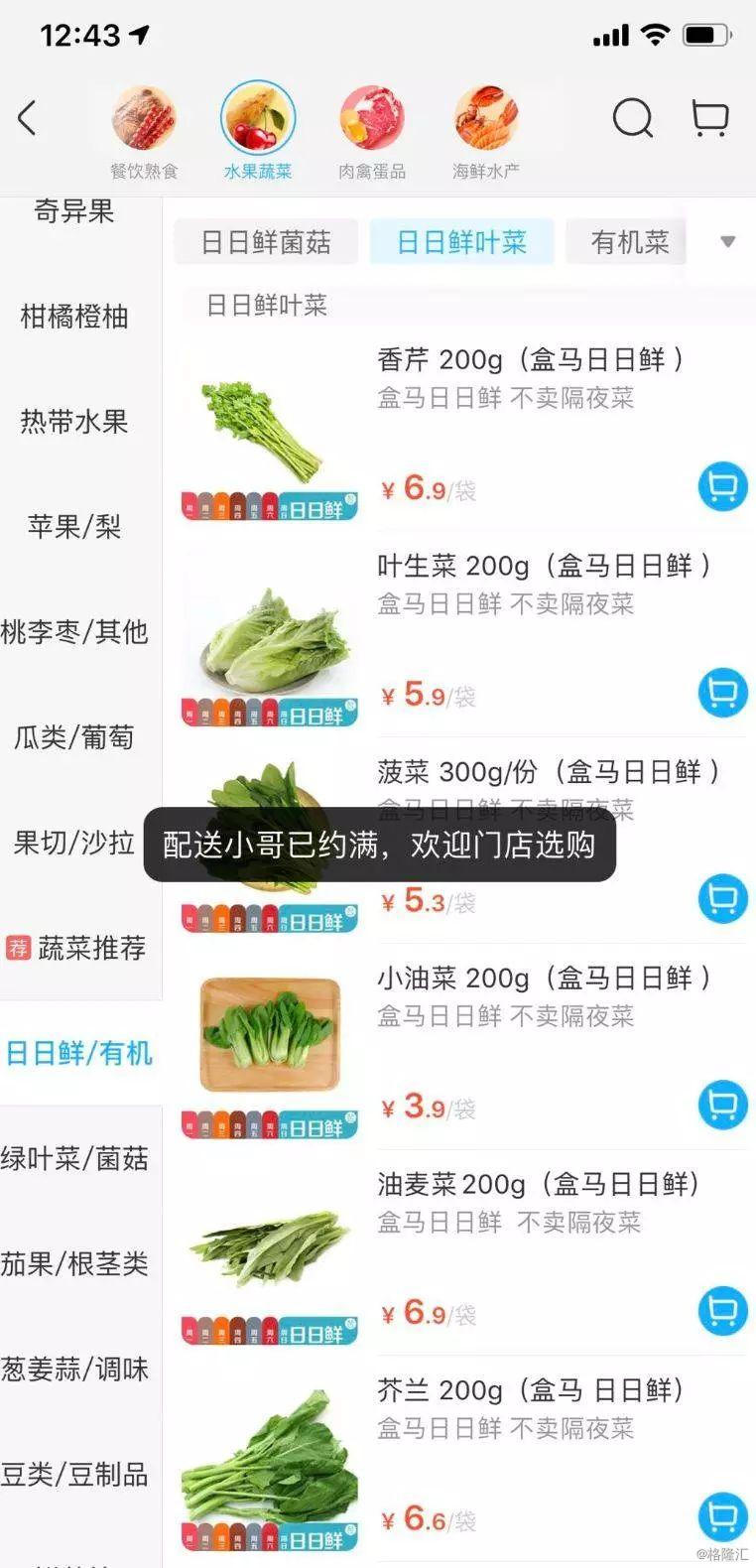756x1568 pixels.
Task: Add 小油菜 200g to cart
Action: pos(722,1105)
